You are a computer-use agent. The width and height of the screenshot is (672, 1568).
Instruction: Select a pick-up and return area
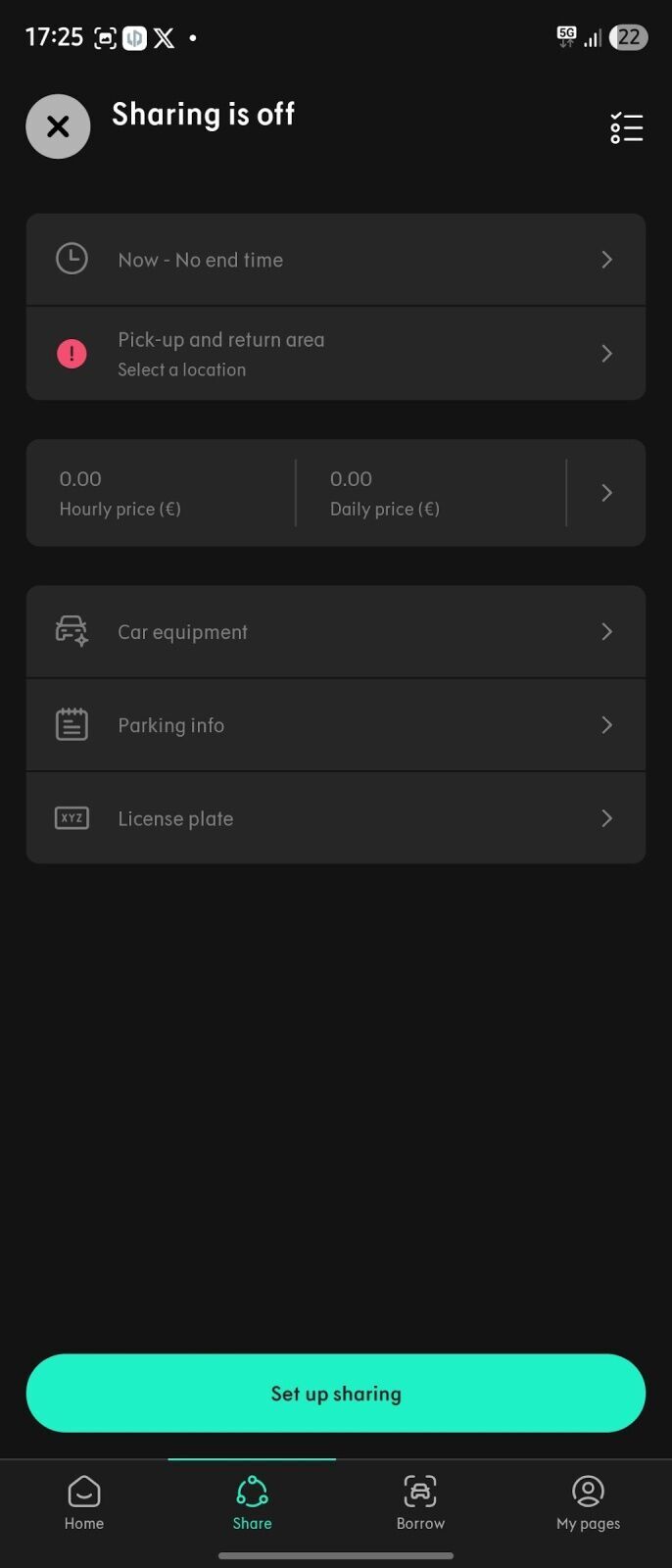pos(335,354)
